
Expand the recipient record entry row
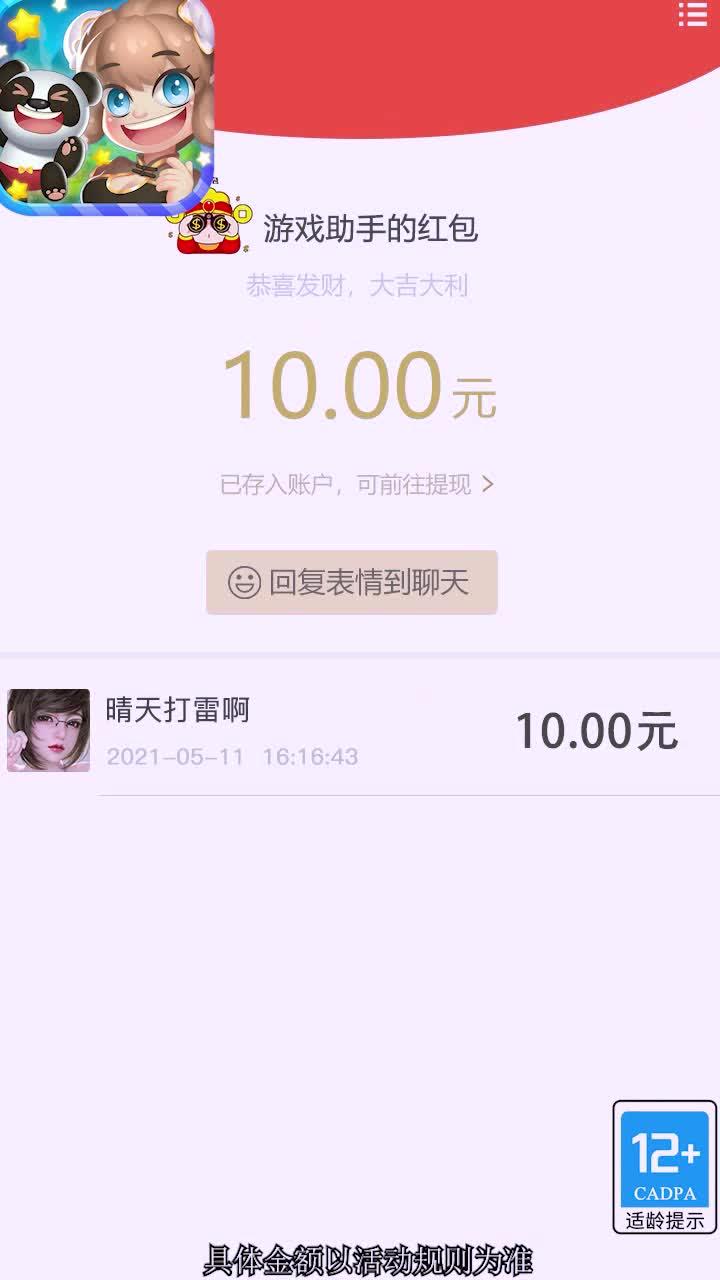click(x=360, y=731)
